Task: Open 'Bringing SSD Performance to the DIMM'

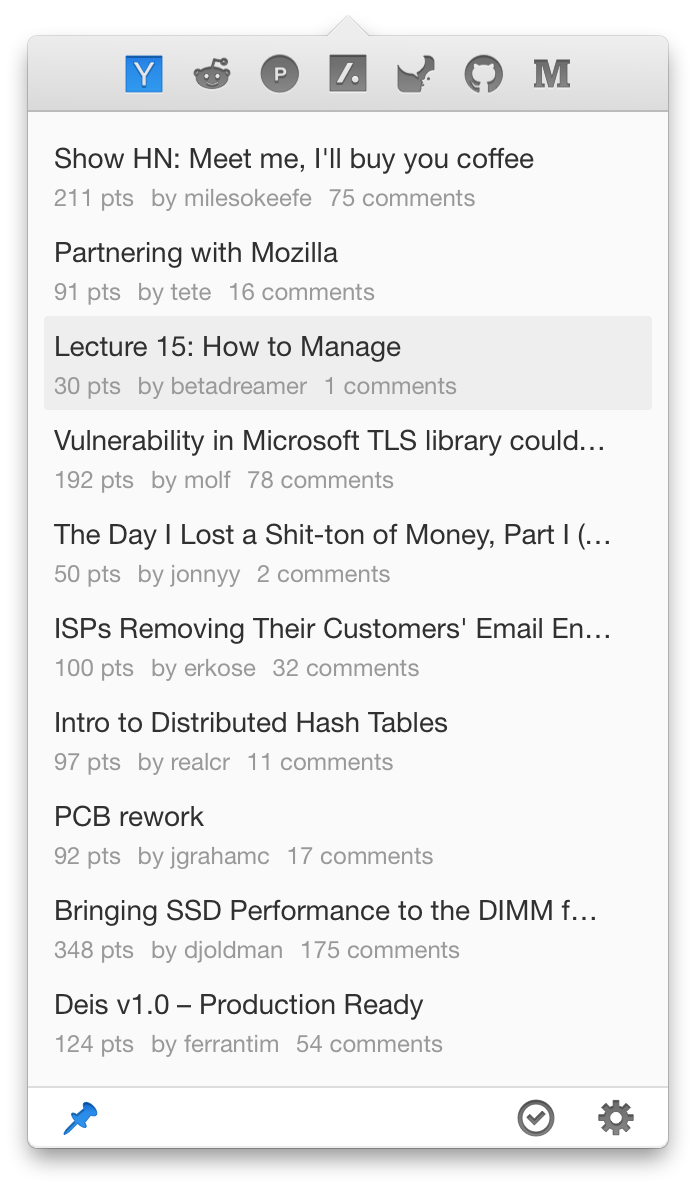Action: 325,911
